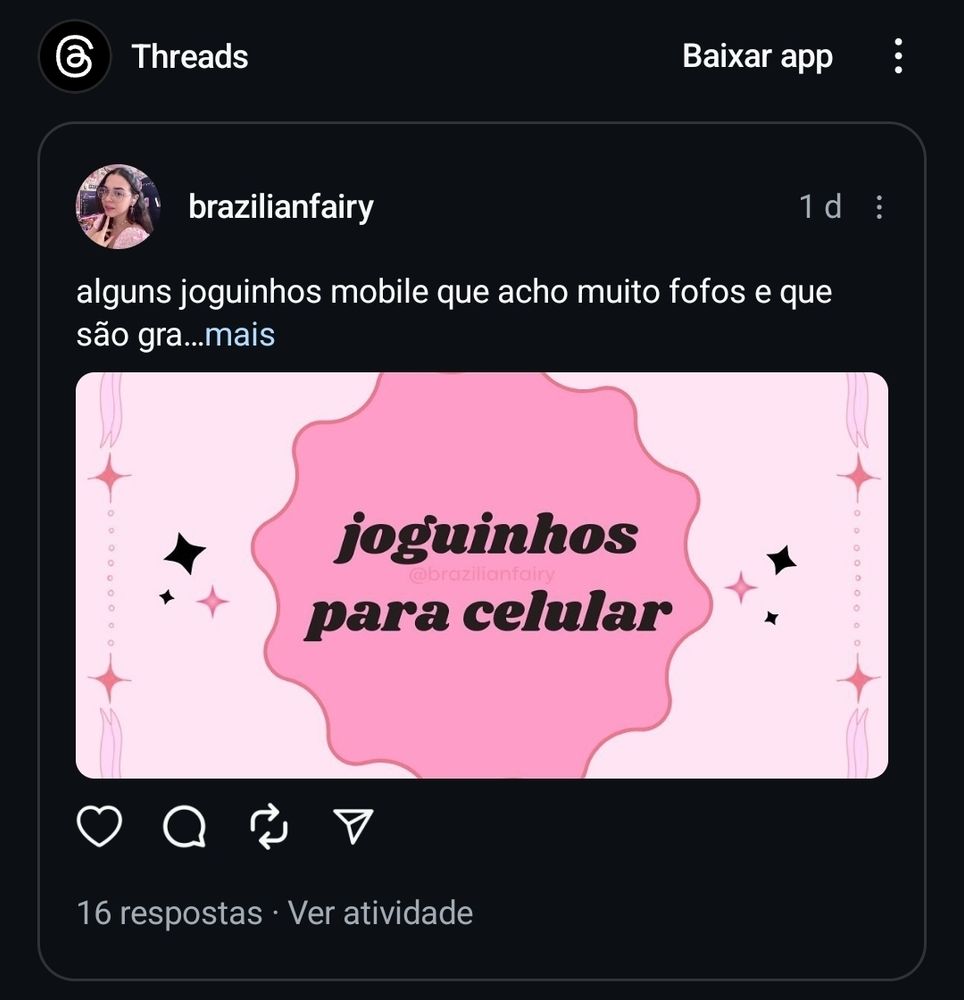Screen dimensions: 964x1000
Task: Open the Threads logo home link
Action: [74, 57]
